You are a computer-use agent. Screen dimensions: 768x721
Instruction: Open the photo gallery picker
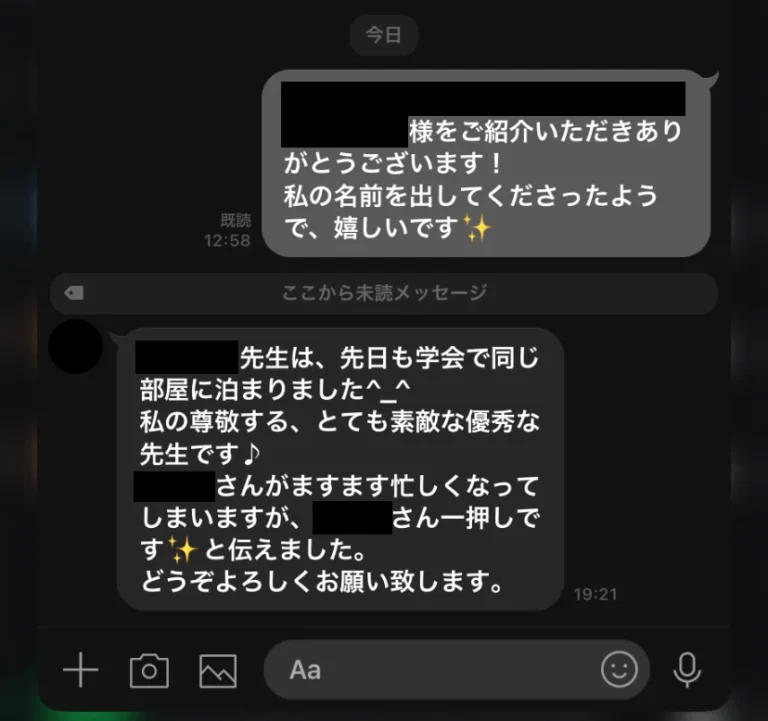tap(218, 669)
